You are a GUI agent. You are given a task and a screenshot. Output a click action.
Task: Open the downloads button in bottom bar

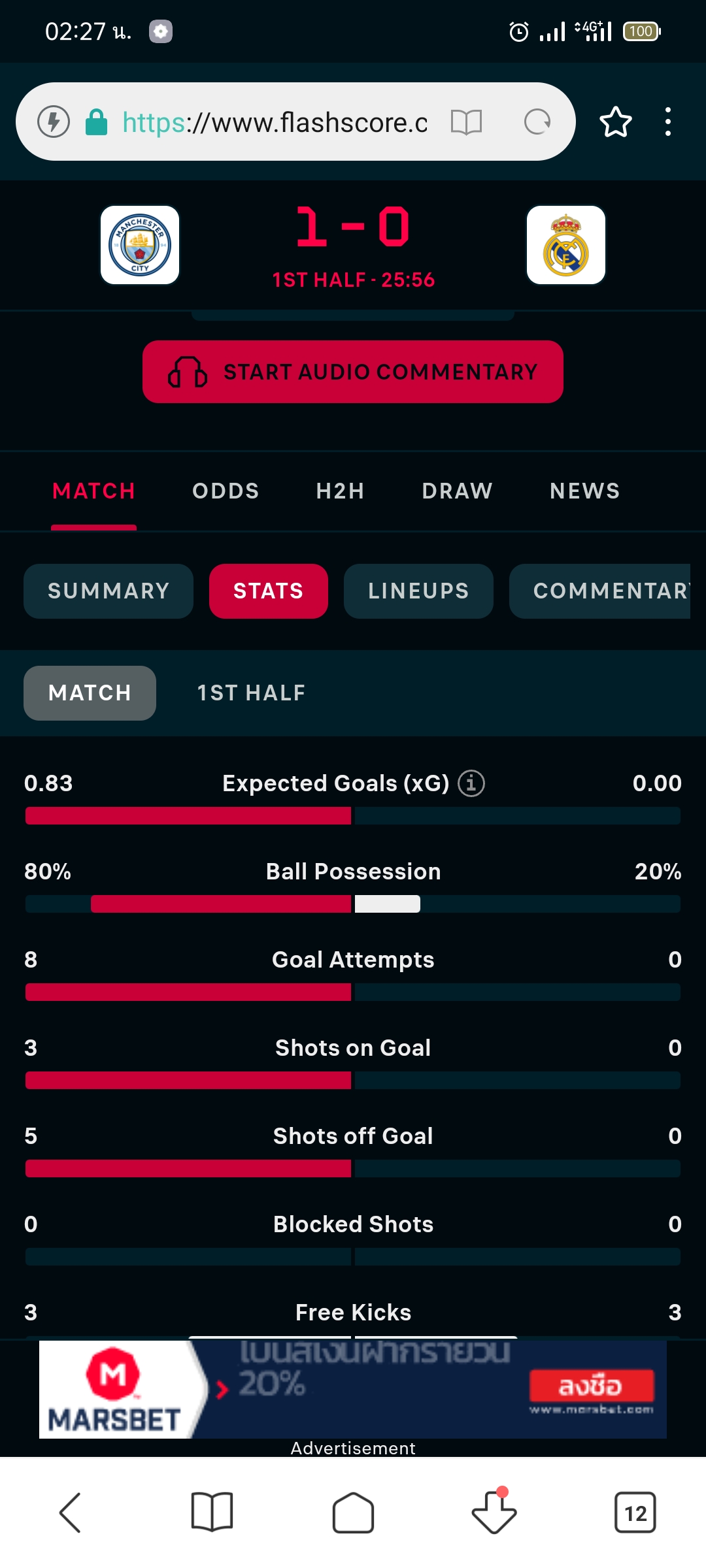[x=494, y=1512]
